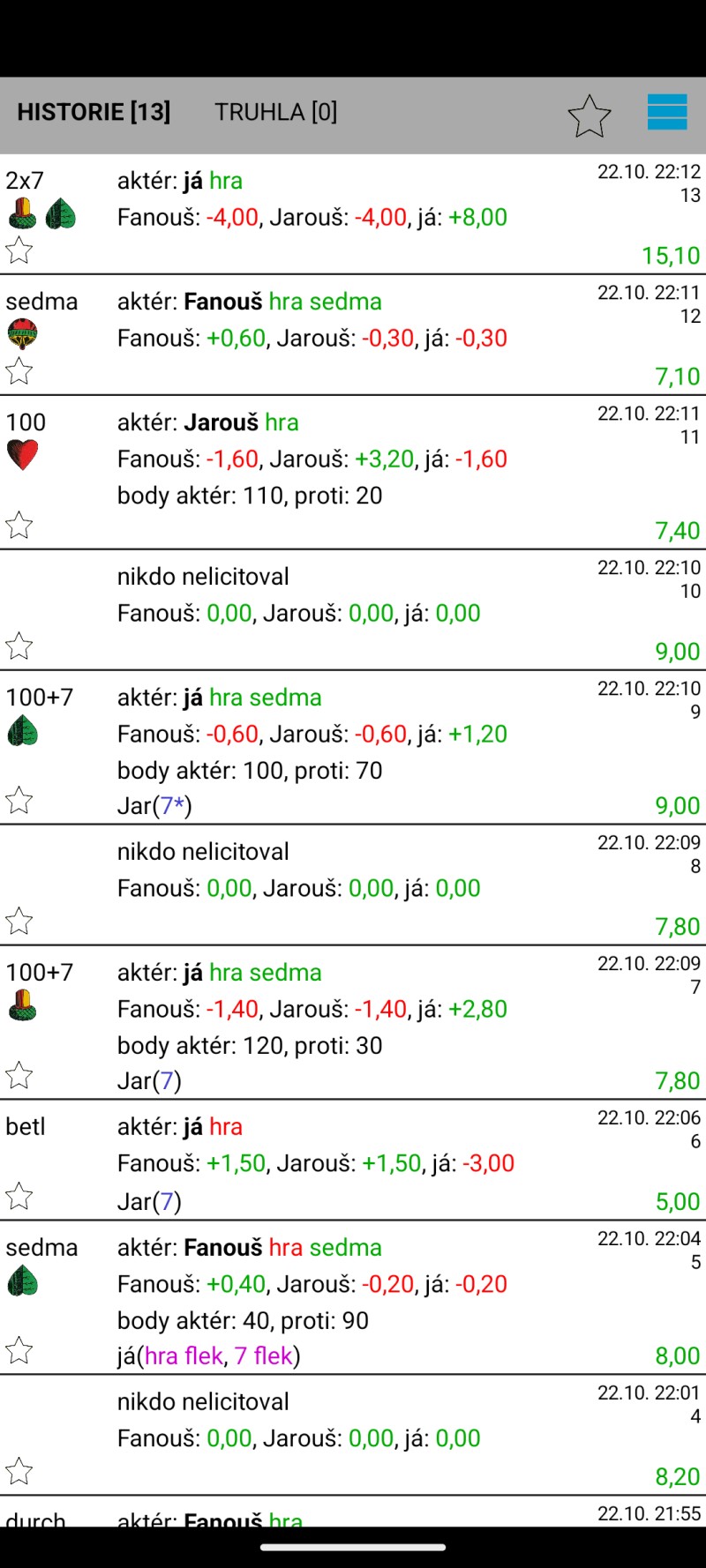The image size is (706, 1568).
Task: Mark game 11 Jarouš 100 as favorite
Action: click(x=19, y=526)
